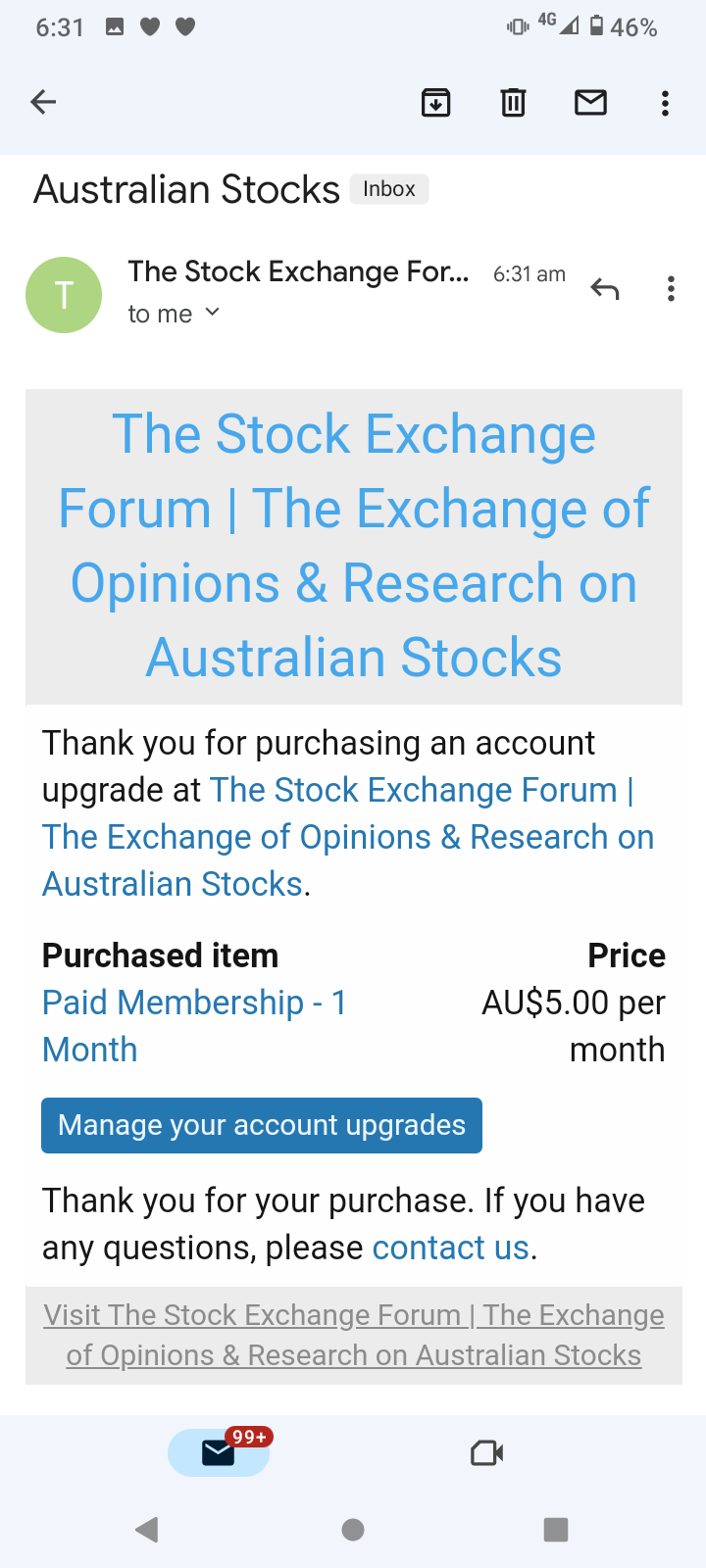Viewport: 706px width, 1568px height.
Task: Go back to the inbox list
Action: [43, 102]
